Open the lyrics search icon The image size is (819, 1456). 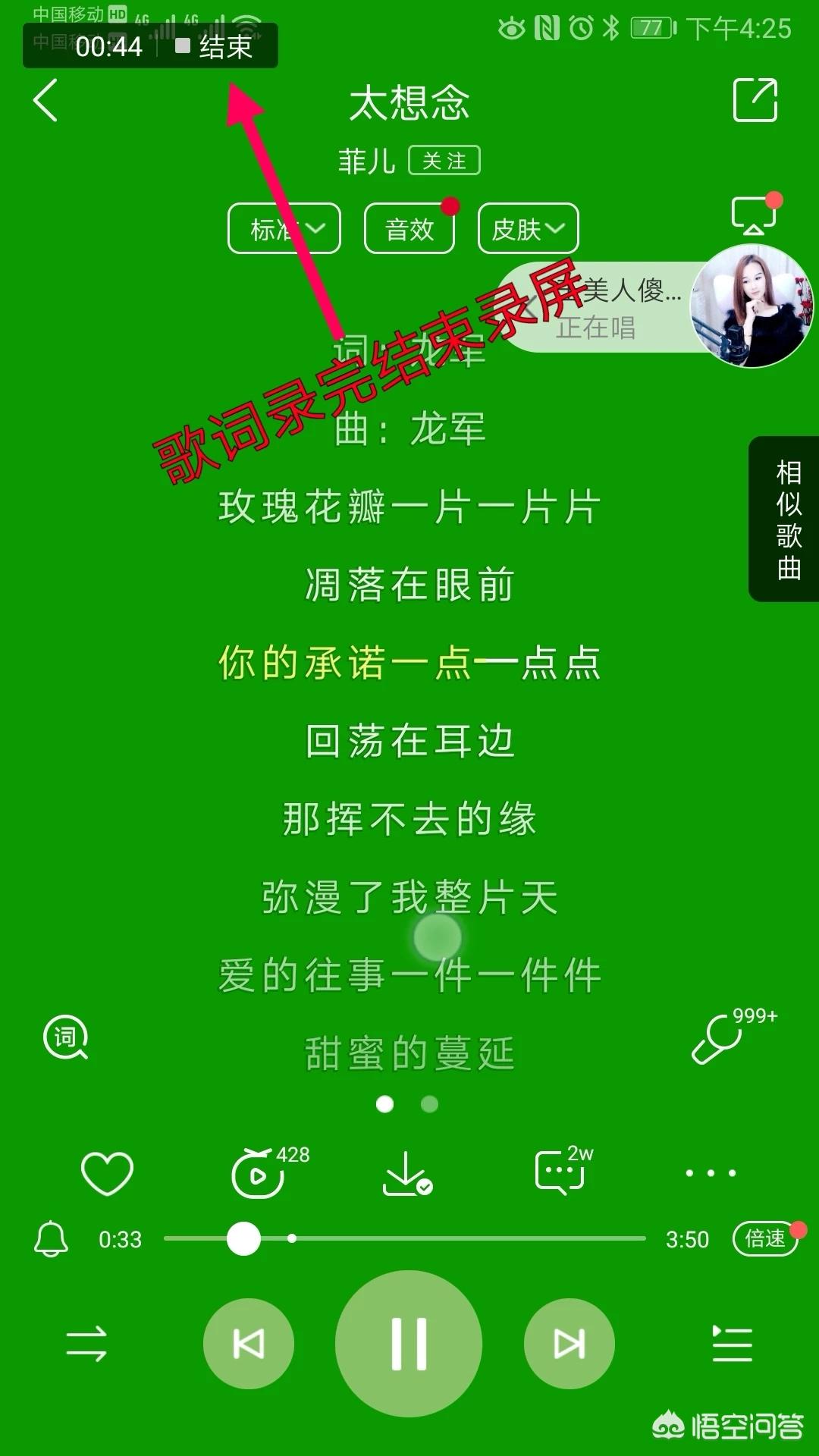click(x=66, y=1037)
